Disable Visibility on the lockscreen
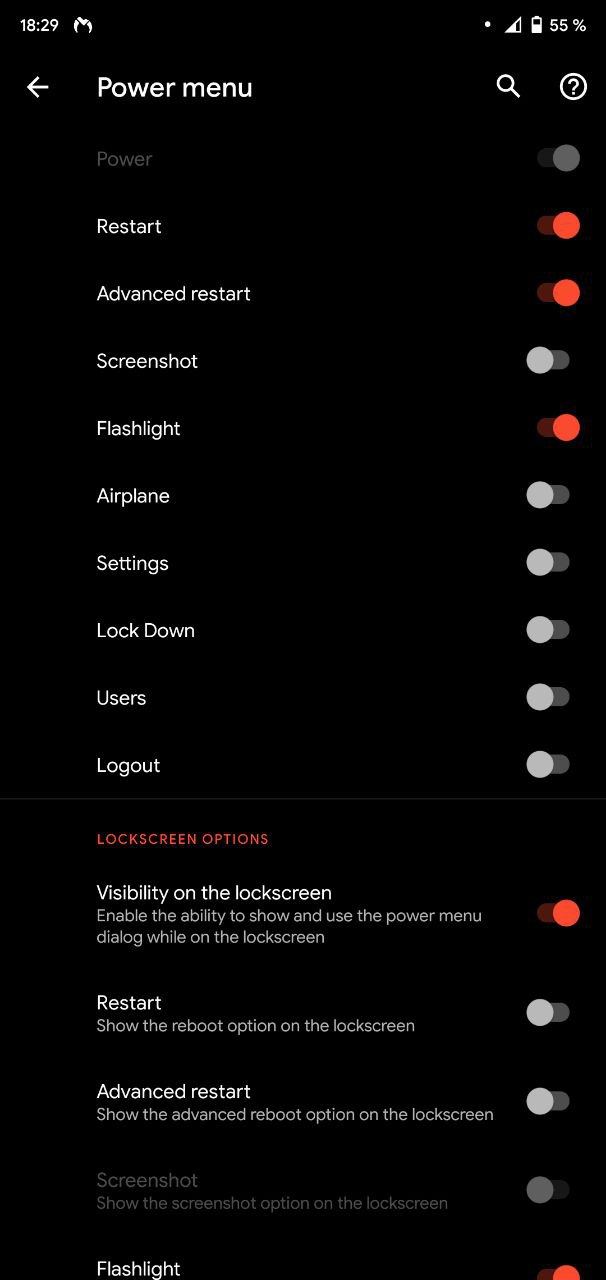 [x=557, y=913]
